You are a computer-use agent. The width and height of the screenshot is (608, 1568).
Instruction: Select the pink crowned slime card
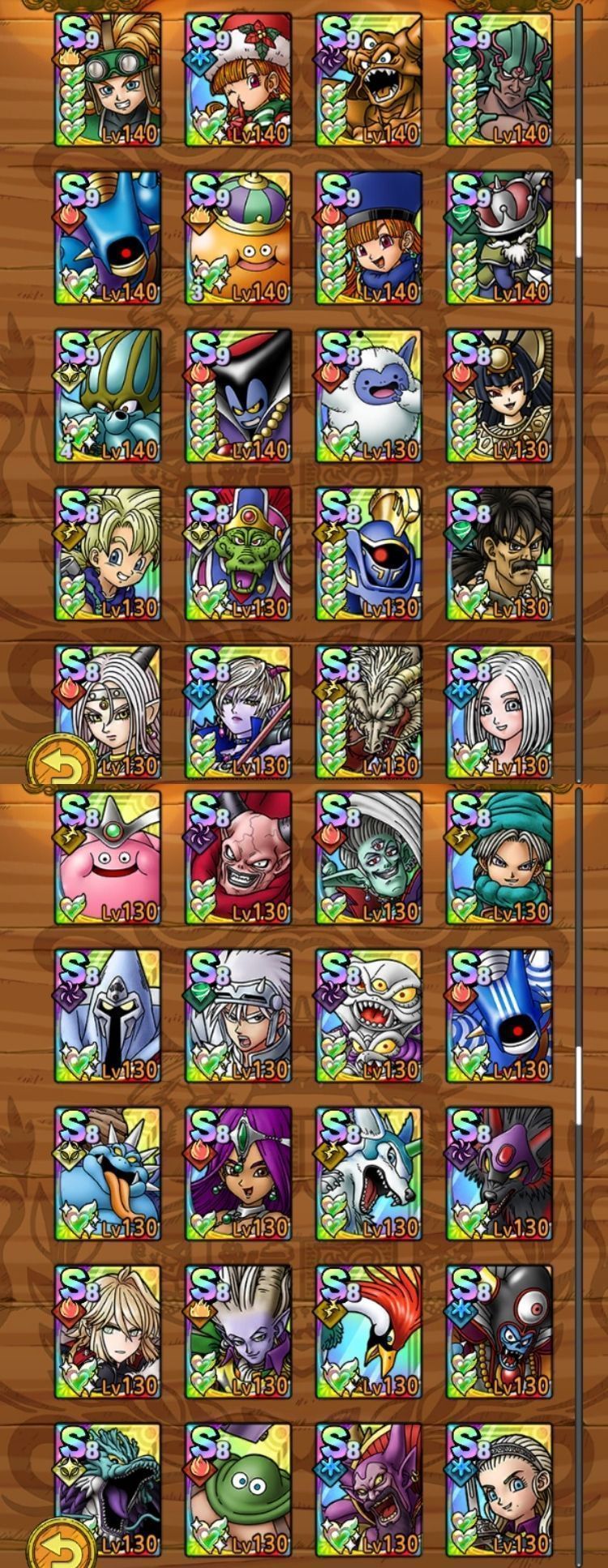coord(108,858)
